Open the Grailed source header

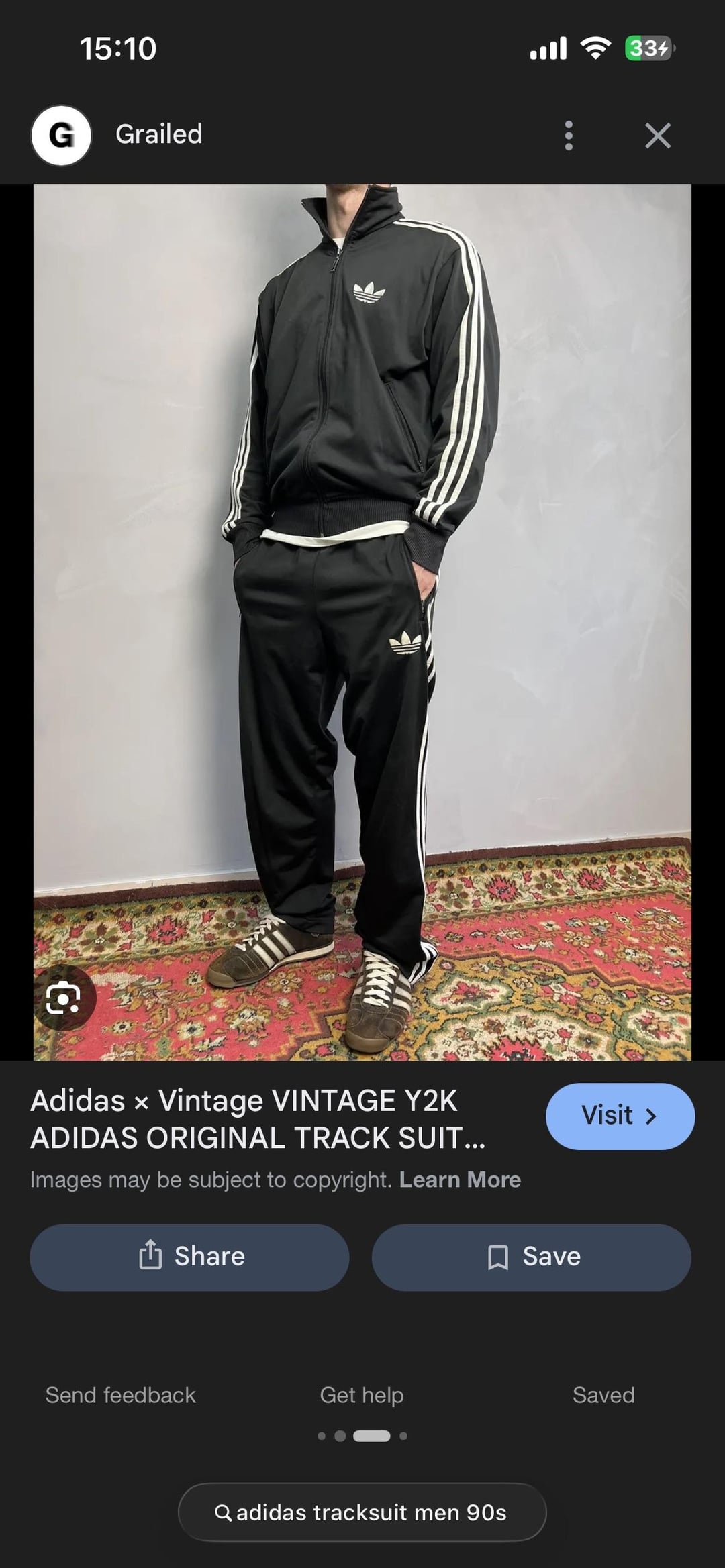tap(158, 135)
